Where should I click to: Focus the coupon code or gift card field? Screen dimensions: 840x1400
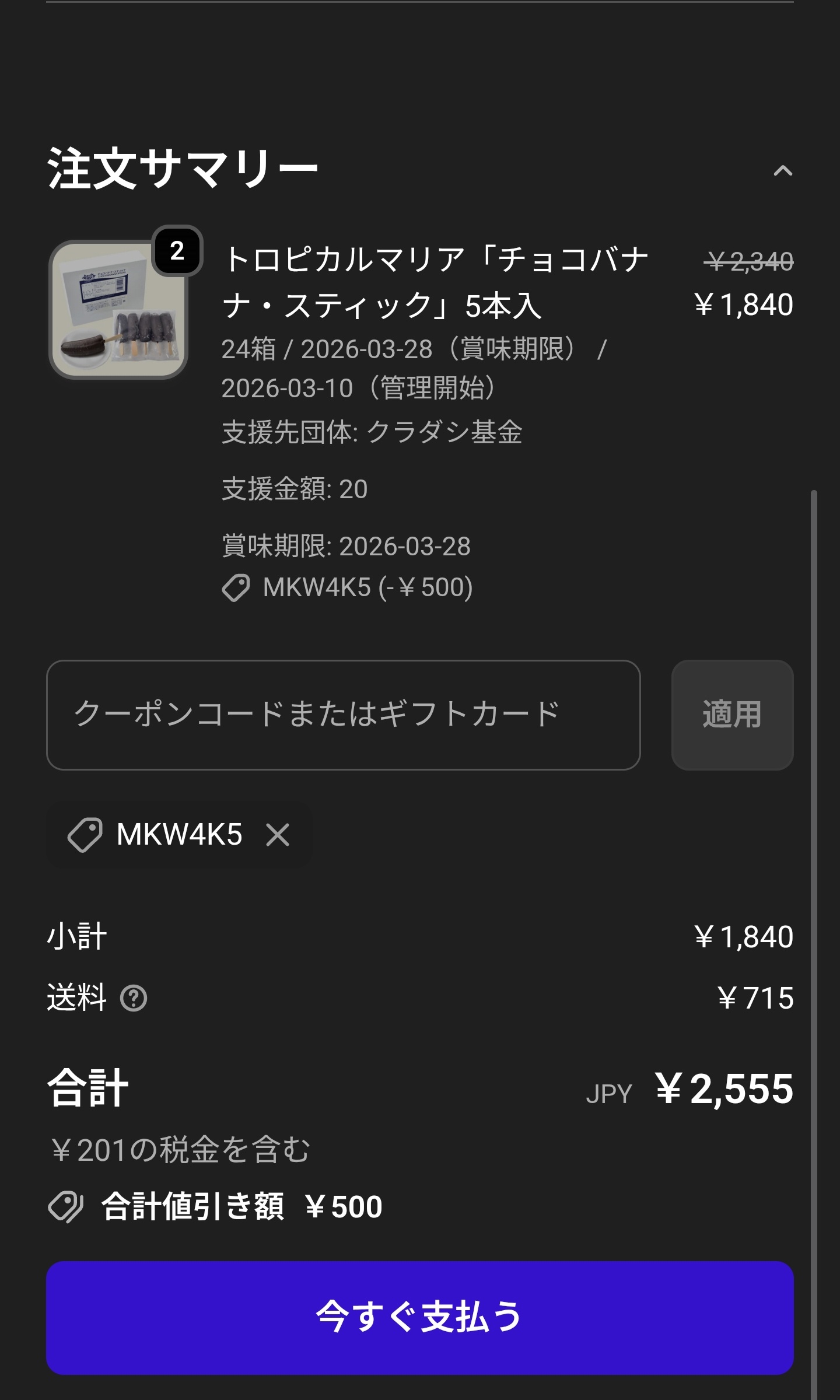point(343,715)
